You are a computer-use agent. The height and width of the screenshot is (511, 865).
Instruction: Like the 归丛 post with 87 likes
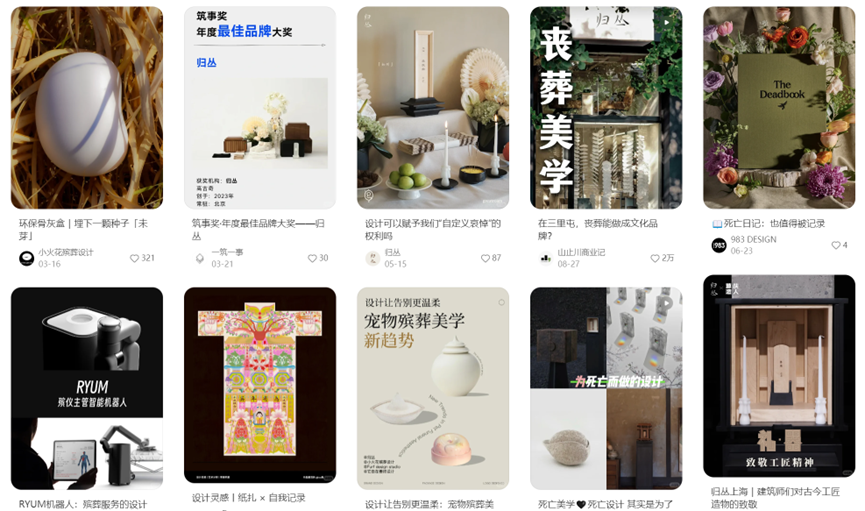[485, 258]
